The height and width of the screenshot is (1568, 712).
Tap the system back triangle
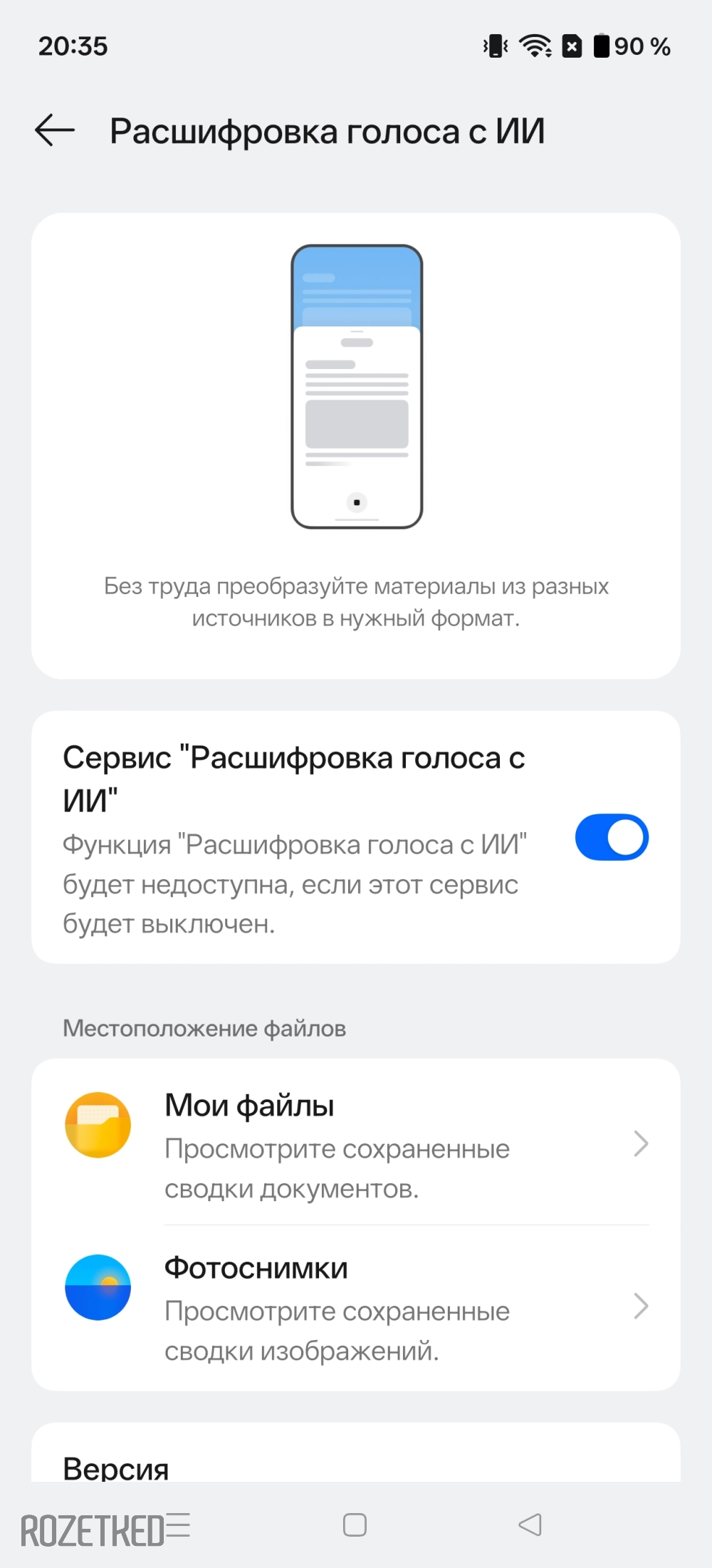(530, 1525)
